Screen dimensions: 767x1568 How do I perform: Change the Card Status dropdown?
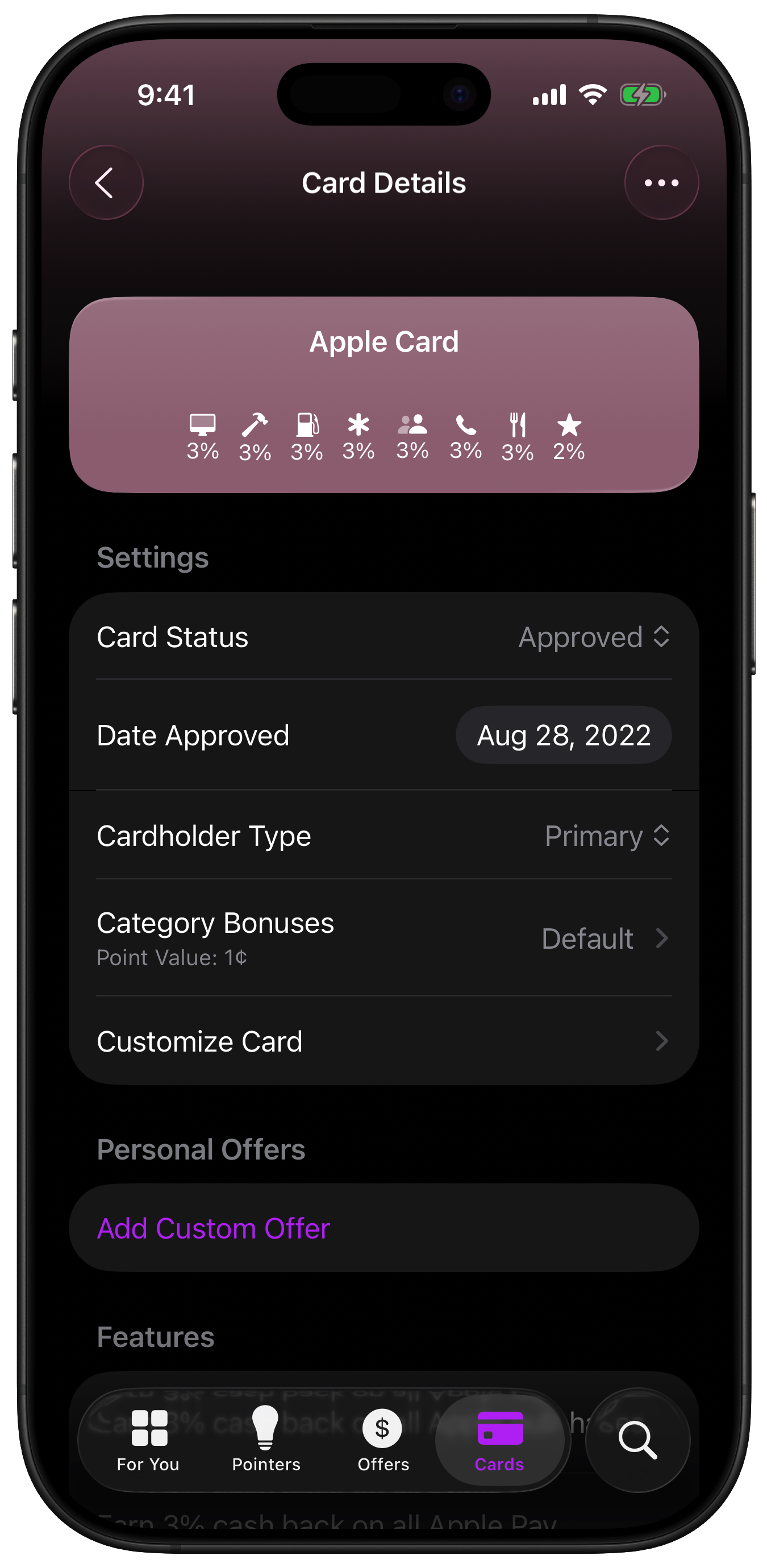[x=594, y=637]
